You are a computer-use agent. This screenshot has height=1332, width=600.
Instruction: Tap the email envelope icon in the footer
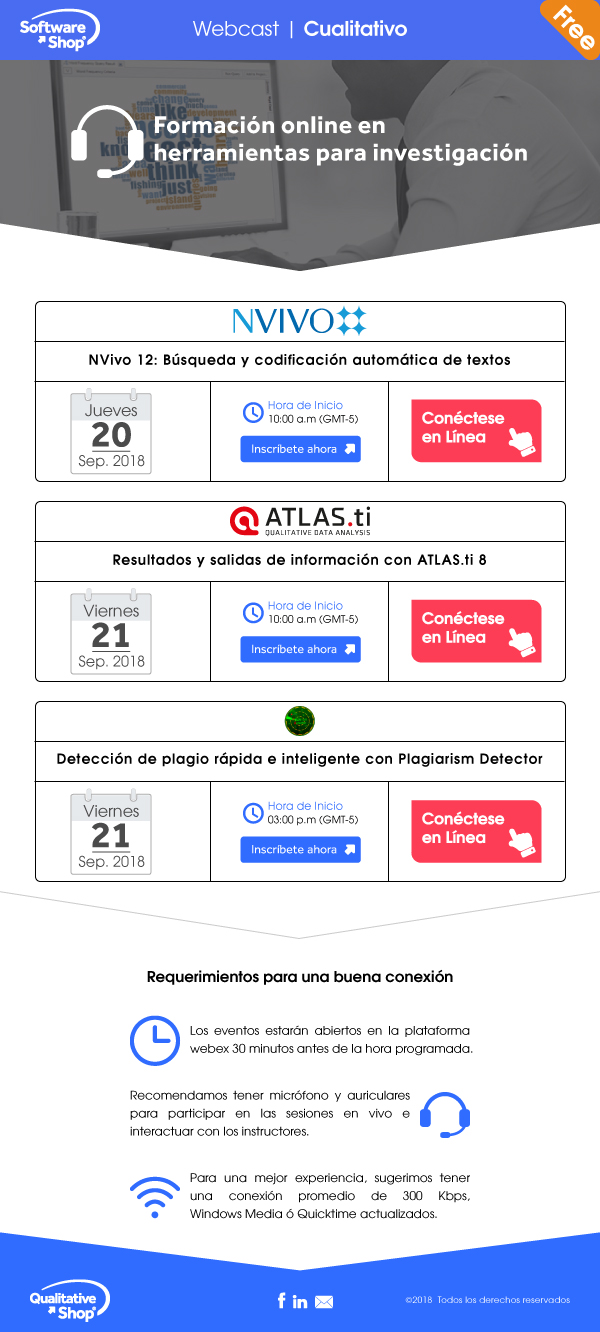tap(324, 1302)
